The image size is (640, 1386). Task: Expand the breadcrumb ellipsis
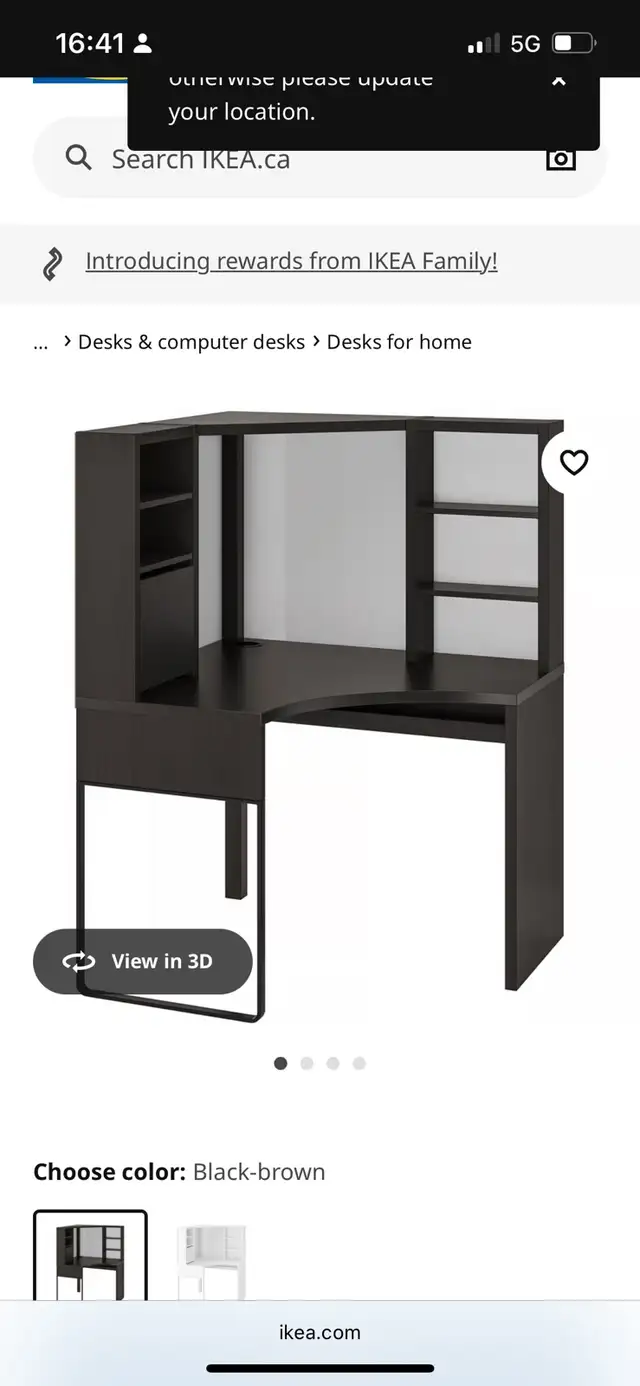41,342
